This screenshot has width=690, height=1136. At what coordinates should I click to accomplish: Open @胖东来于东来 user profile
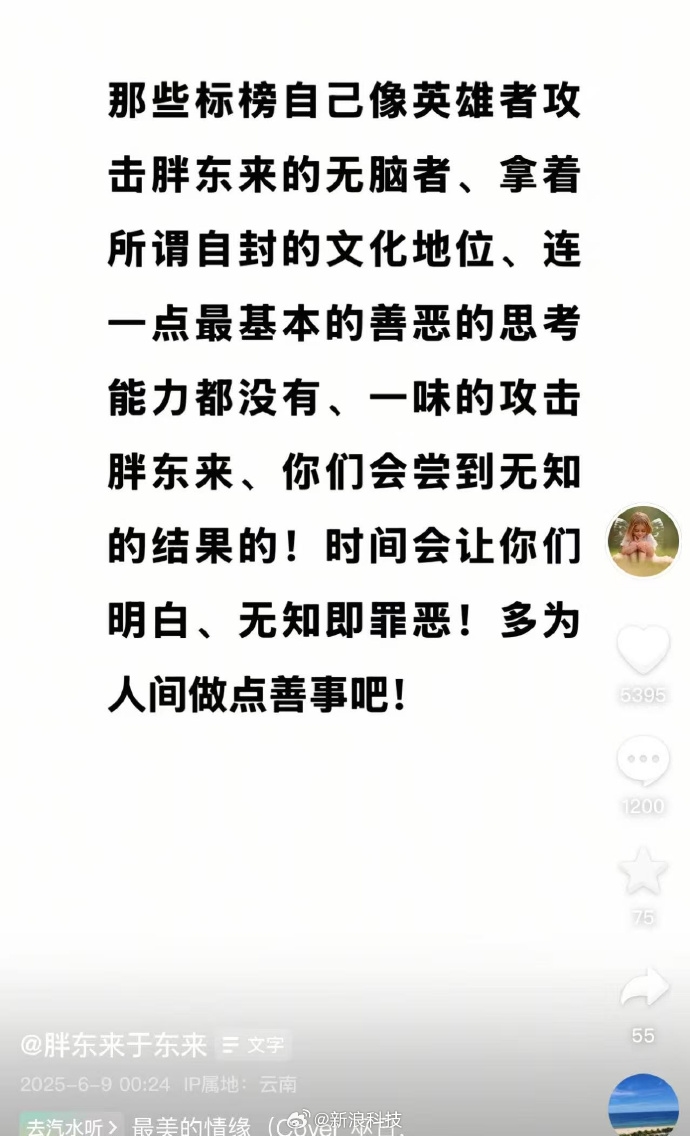point(114,1046)
